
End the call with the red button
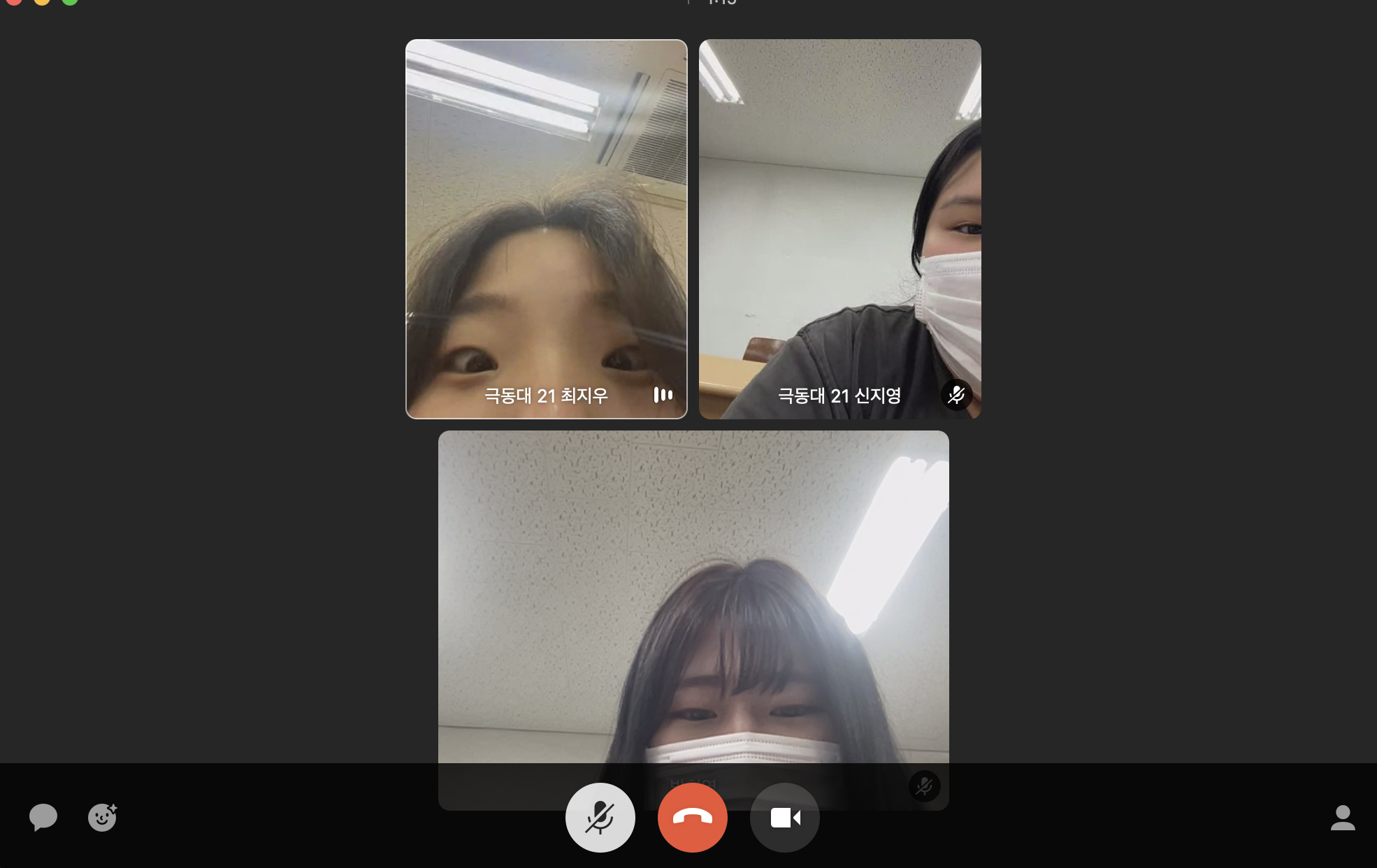click(692, 817)
